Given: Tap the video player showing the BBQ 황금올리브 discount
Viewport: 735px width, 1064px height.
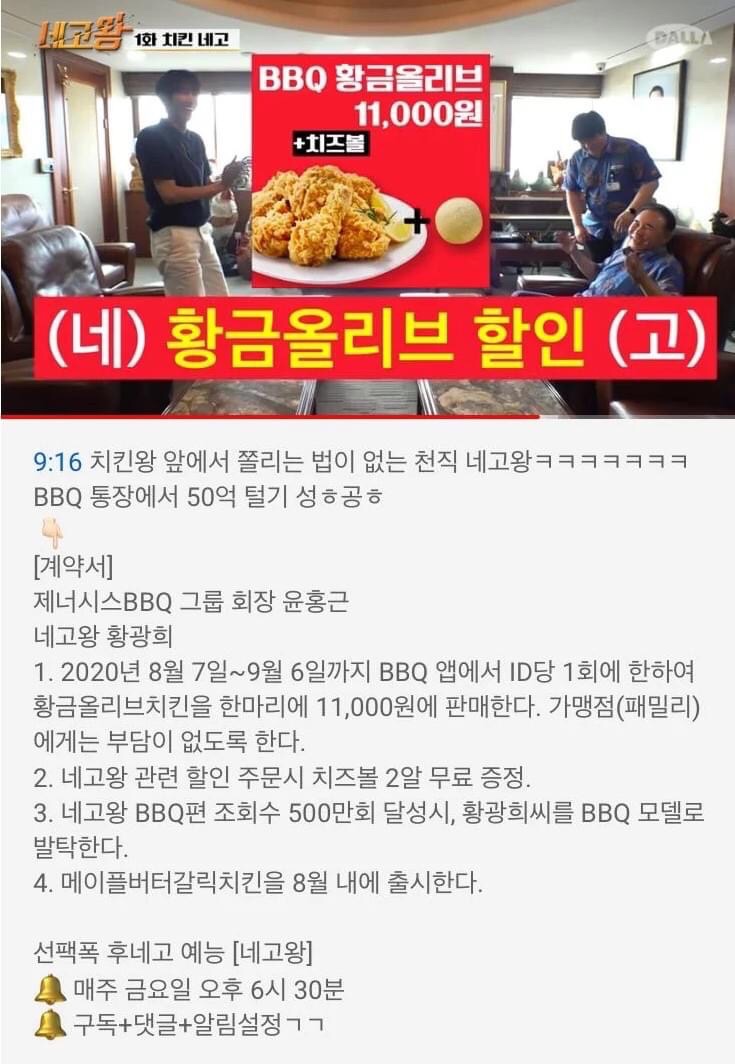Looking at the screenshot, I should point(367,208).
